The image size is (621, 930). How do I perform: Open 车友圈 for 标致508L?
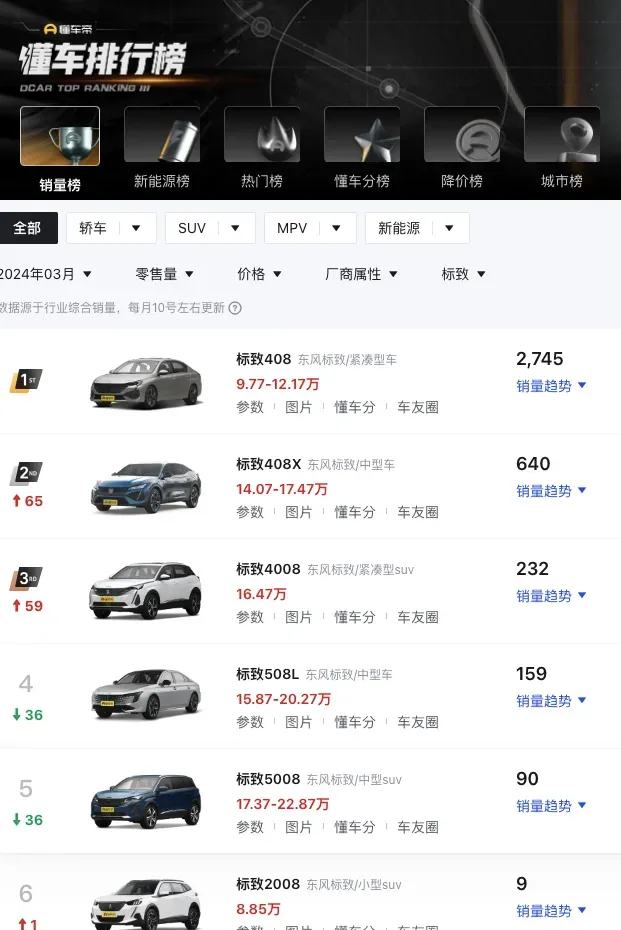(418, 722)
